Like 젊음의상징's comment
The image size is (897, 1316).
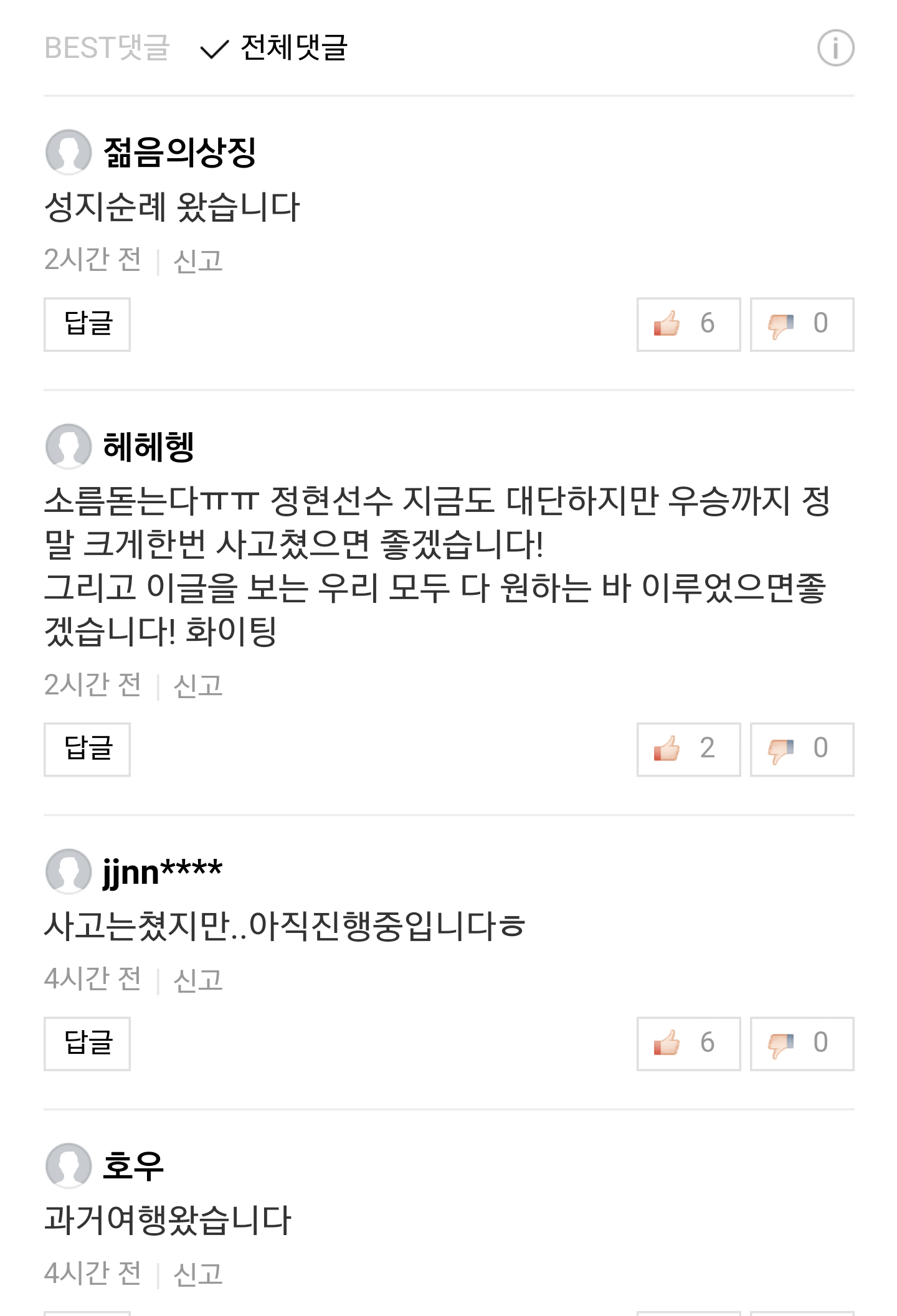688,324
